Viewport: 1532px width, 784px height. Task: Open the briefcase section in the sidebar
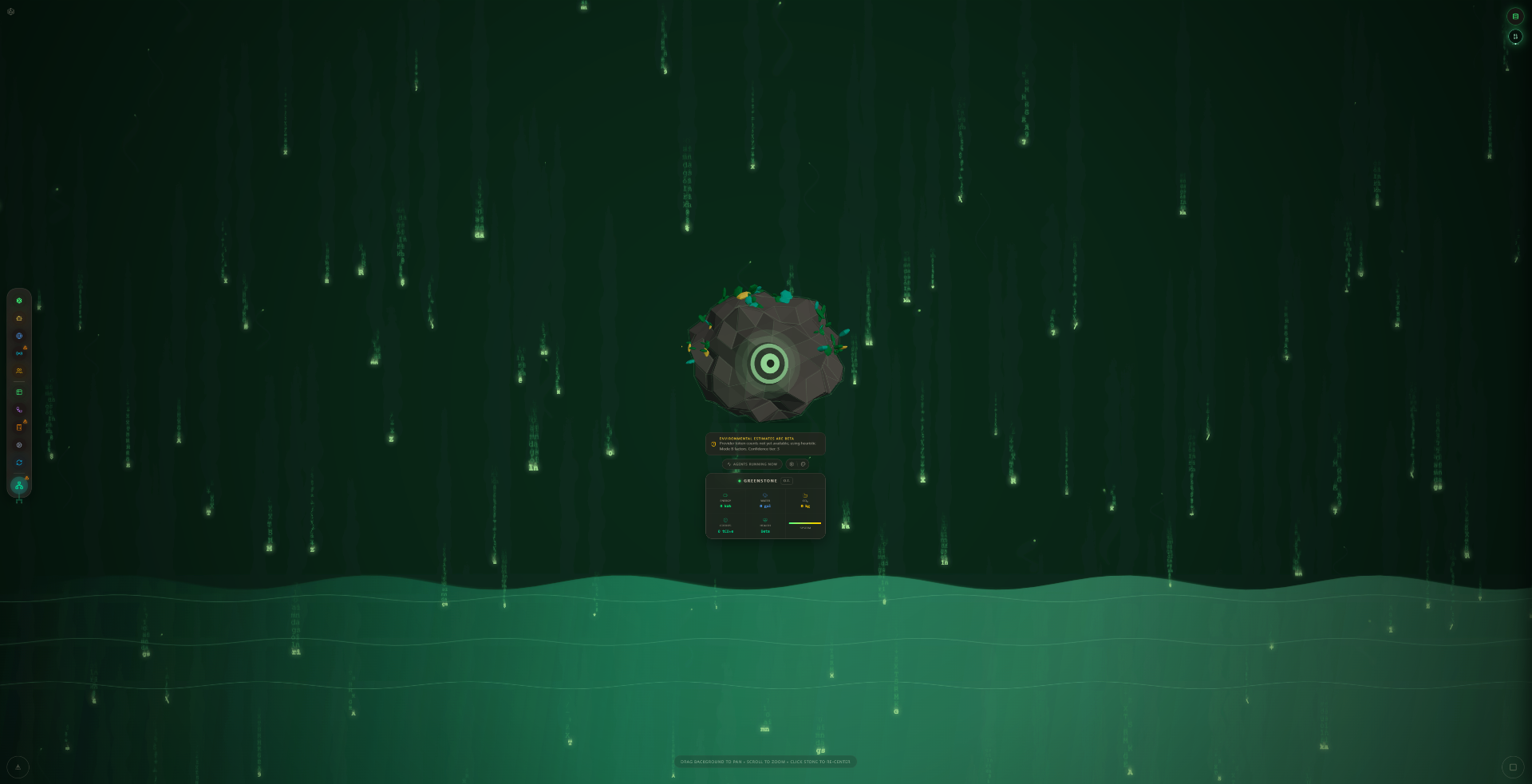19,318
